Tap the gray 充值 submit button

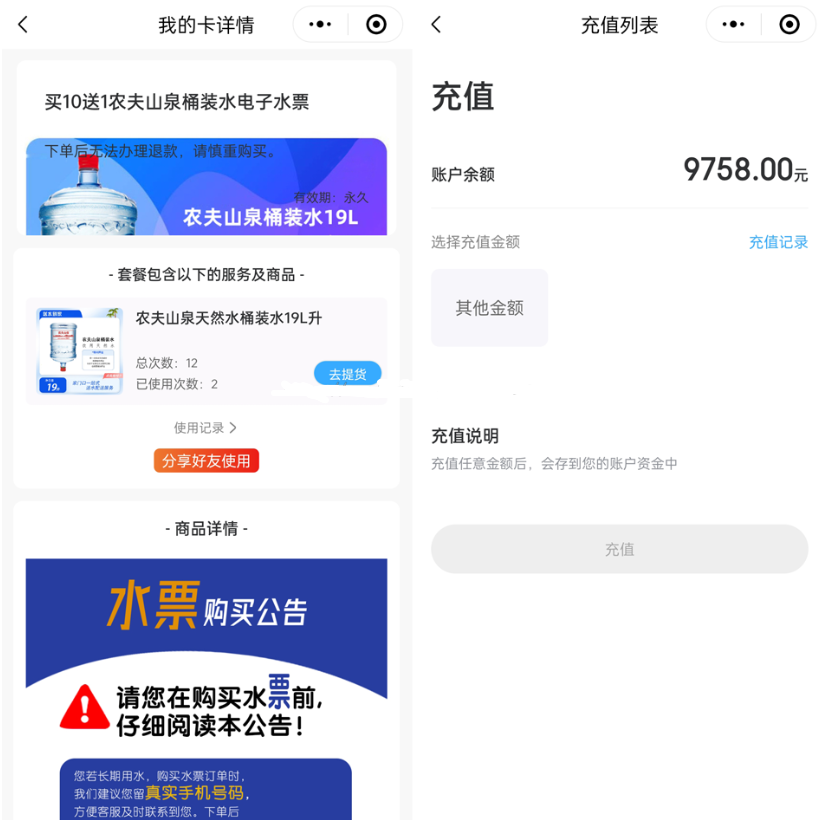(x=619, y=549)
